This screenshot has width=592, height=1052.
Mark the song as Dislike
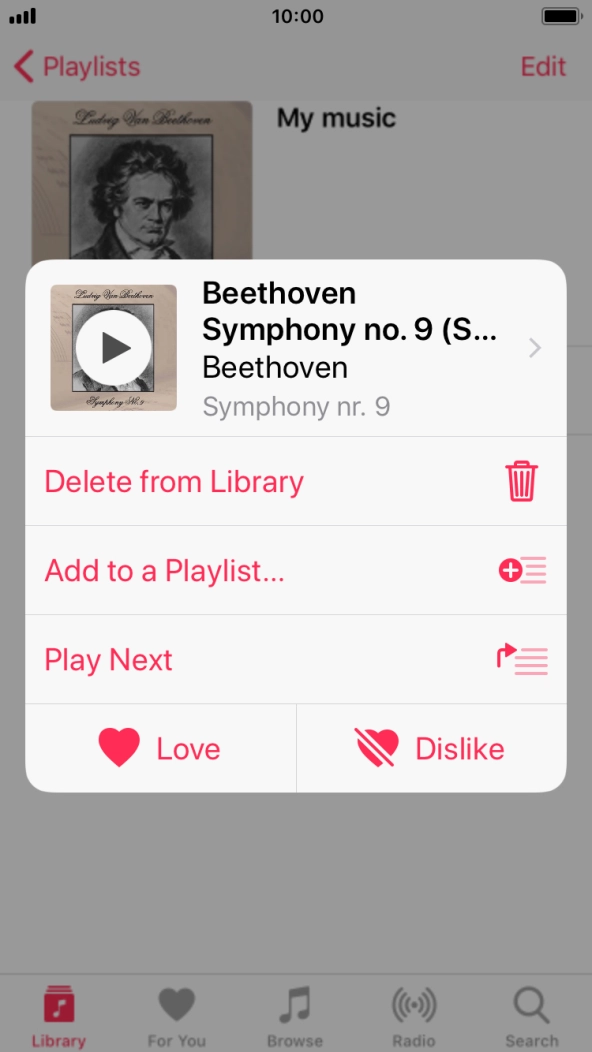(x=432, y=748)
